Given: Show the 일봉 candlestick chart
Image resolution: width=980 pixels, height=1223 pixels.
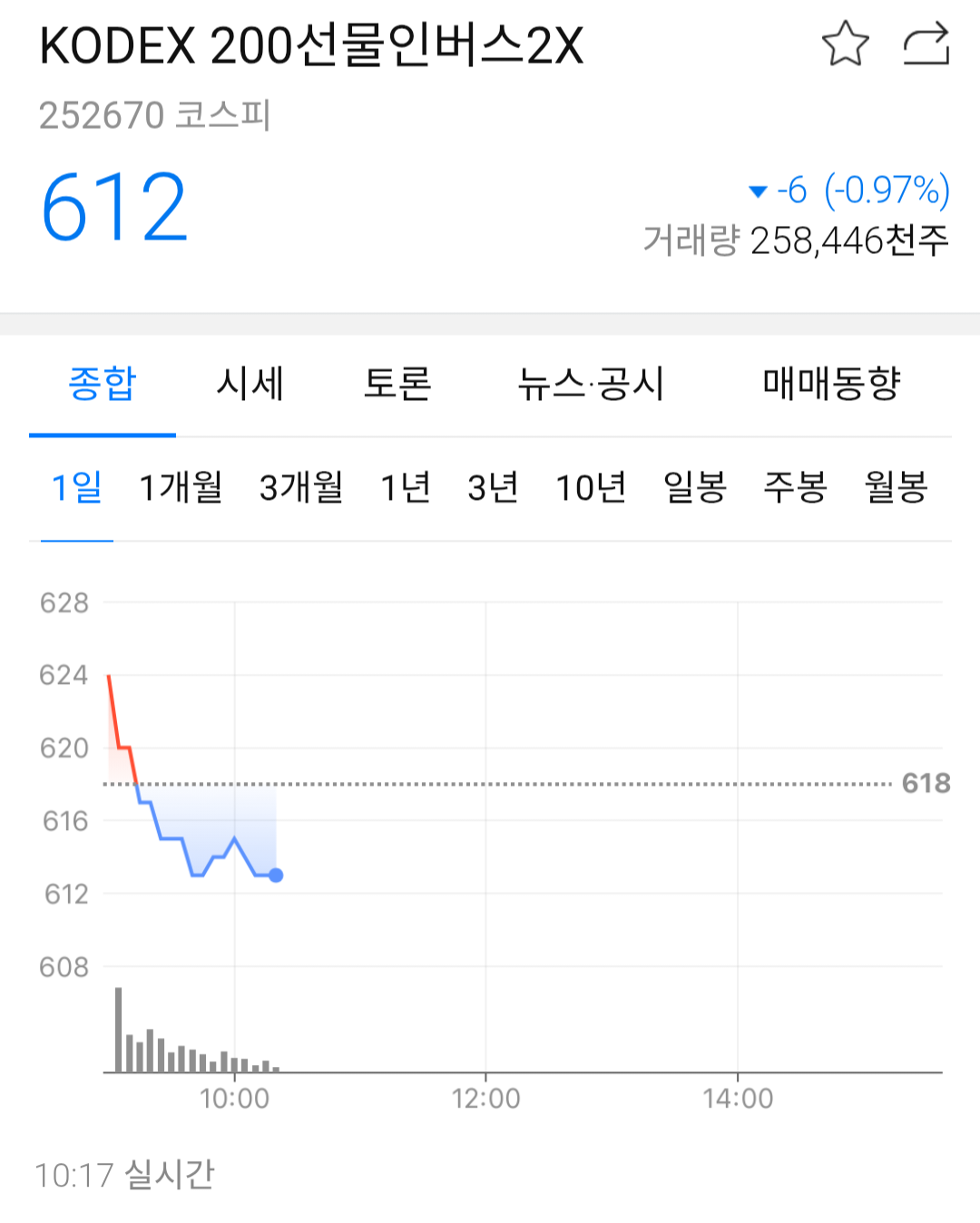Looking at the screenshot, I should 695,488.
